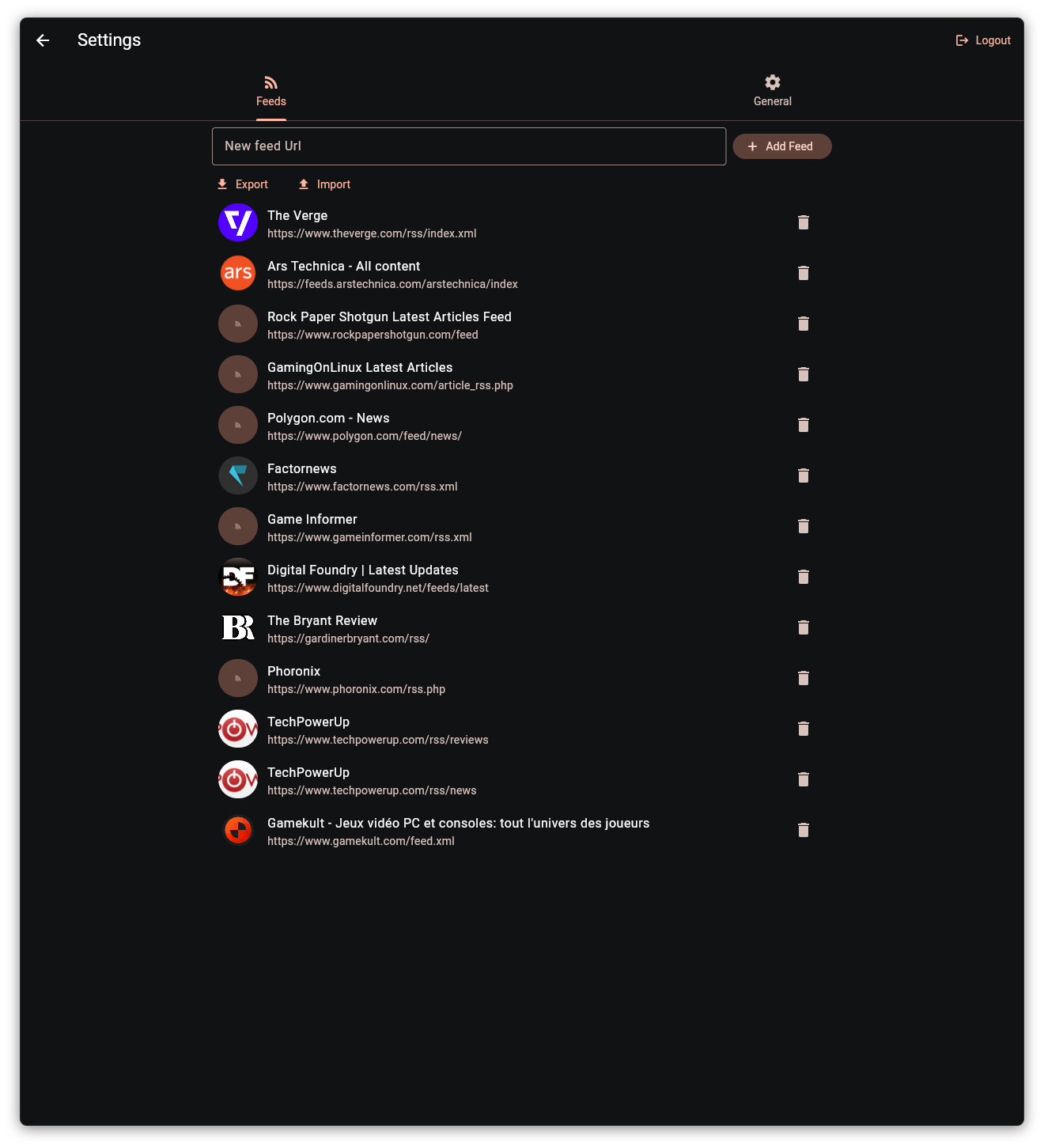The width and height of the screenshot is (1044, 1148).
Task: Export the feed list
Action: [x=243, y=184]
